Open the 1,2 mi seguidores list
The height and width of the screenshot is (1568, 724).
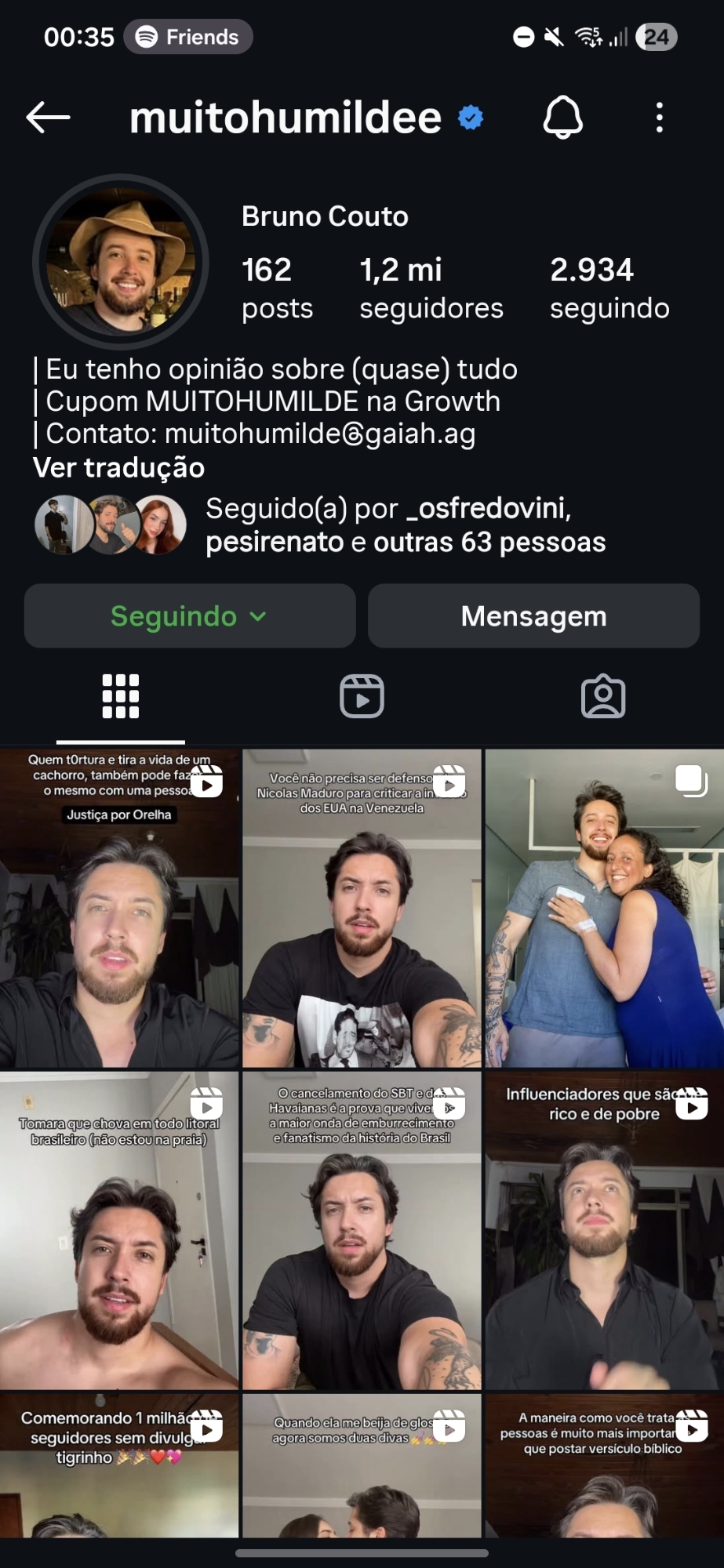click(431, 288)
